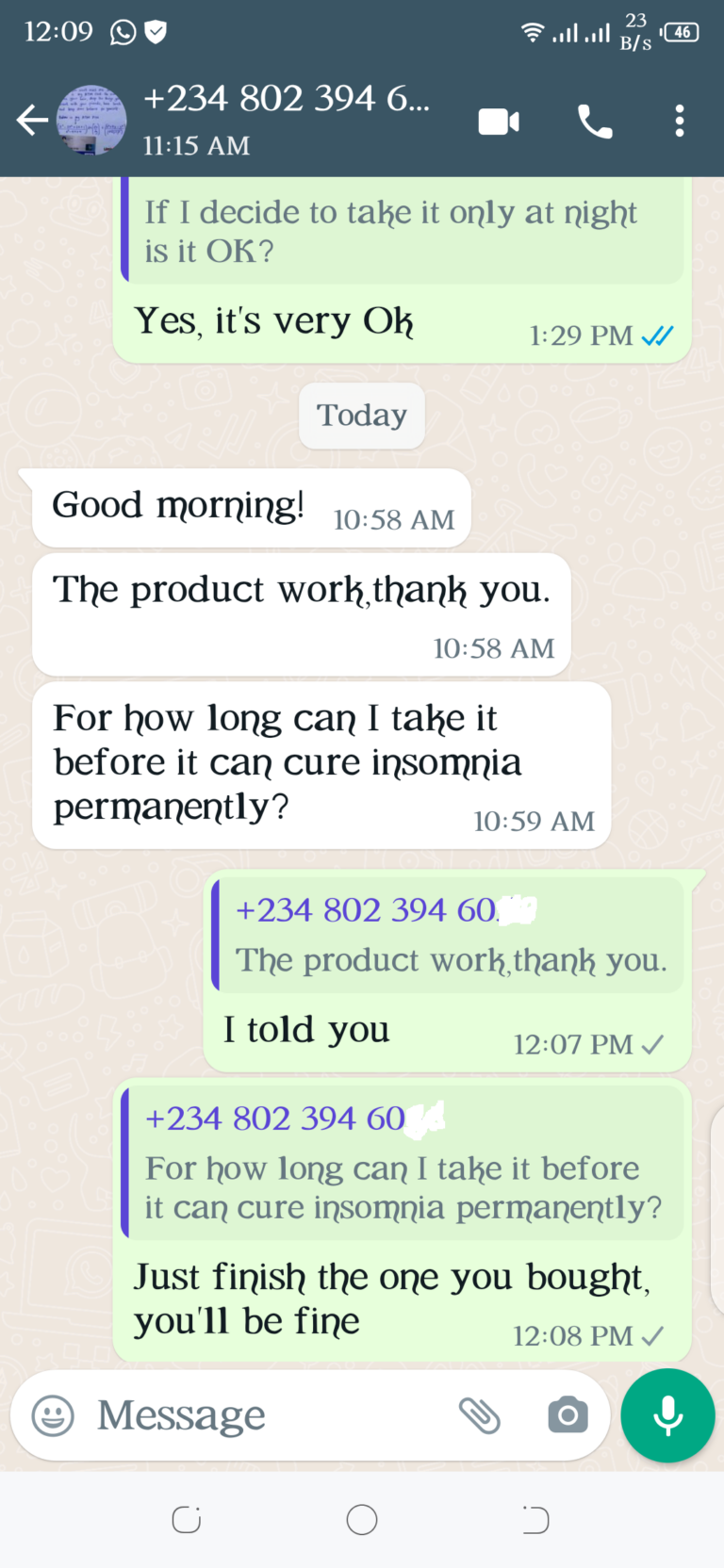Open the attachment paperclip
Screen dimensions: 724x1568
point(479,1415)
